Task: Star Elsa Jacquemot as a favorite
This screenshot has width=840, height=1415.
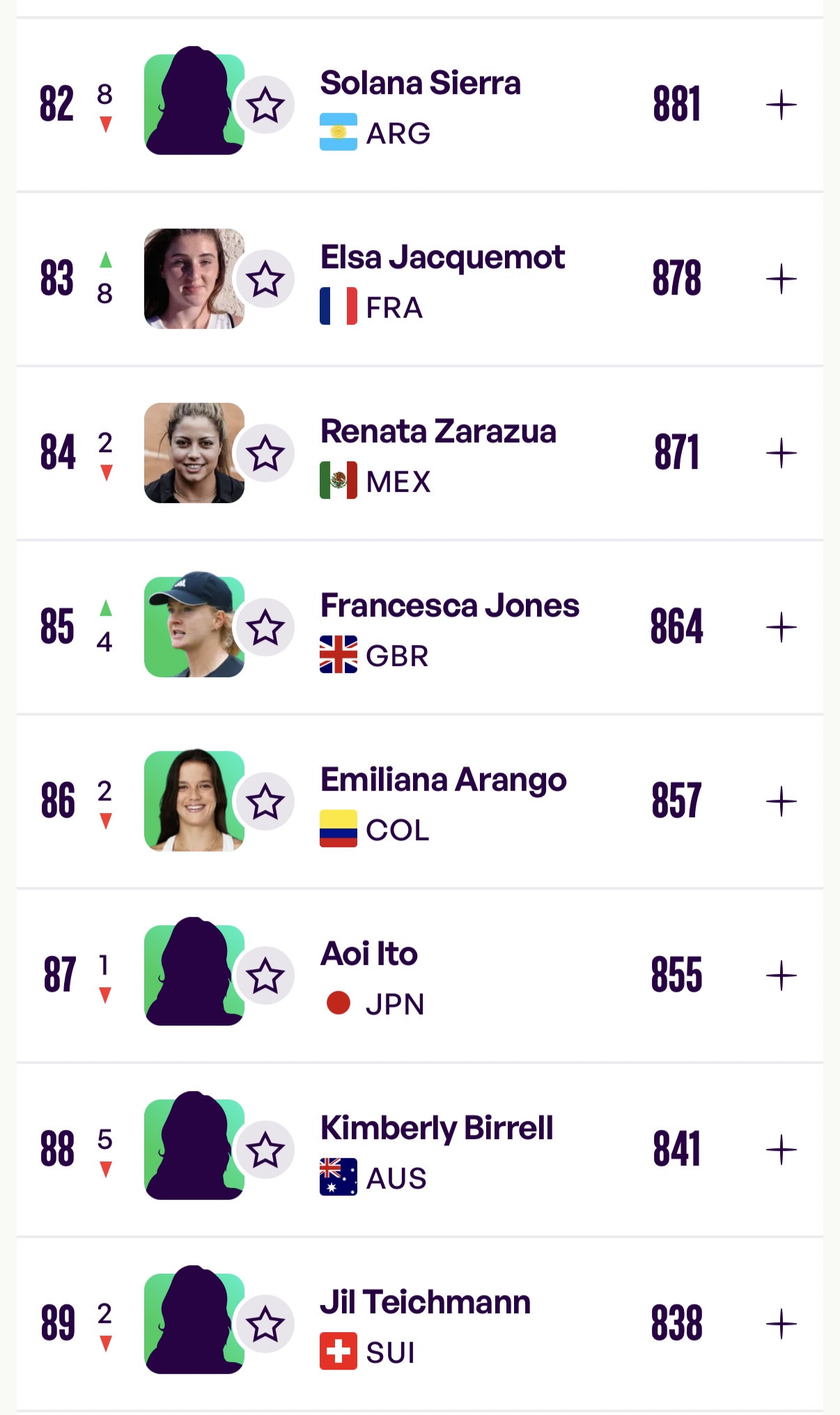Action: (265, 279)
